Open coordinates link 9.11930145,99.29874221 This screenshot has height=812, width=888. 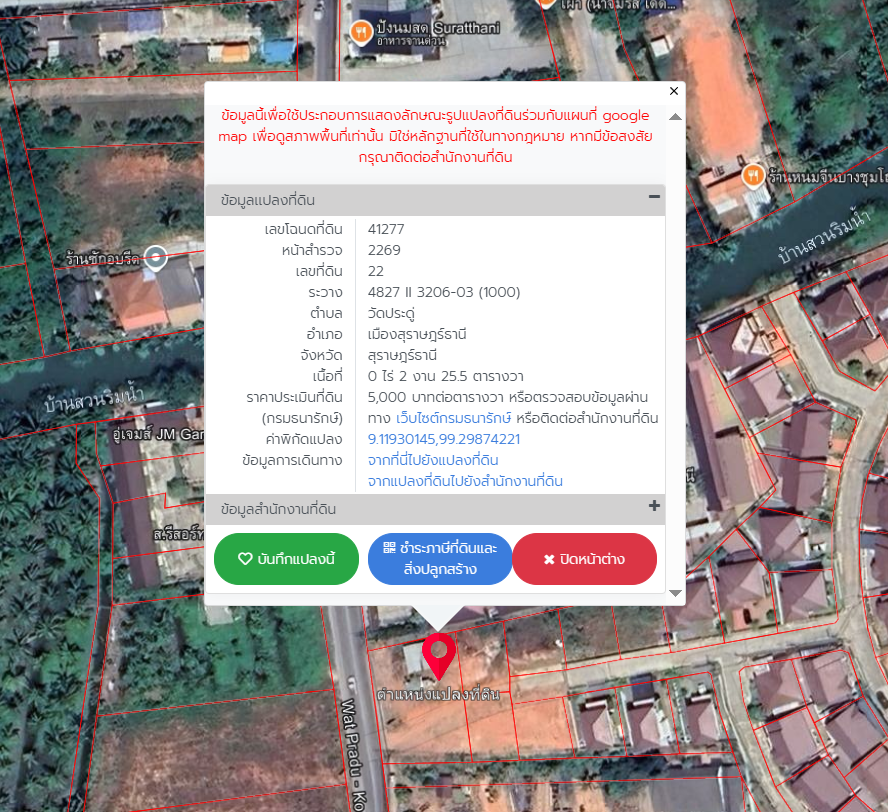point(443,439)
